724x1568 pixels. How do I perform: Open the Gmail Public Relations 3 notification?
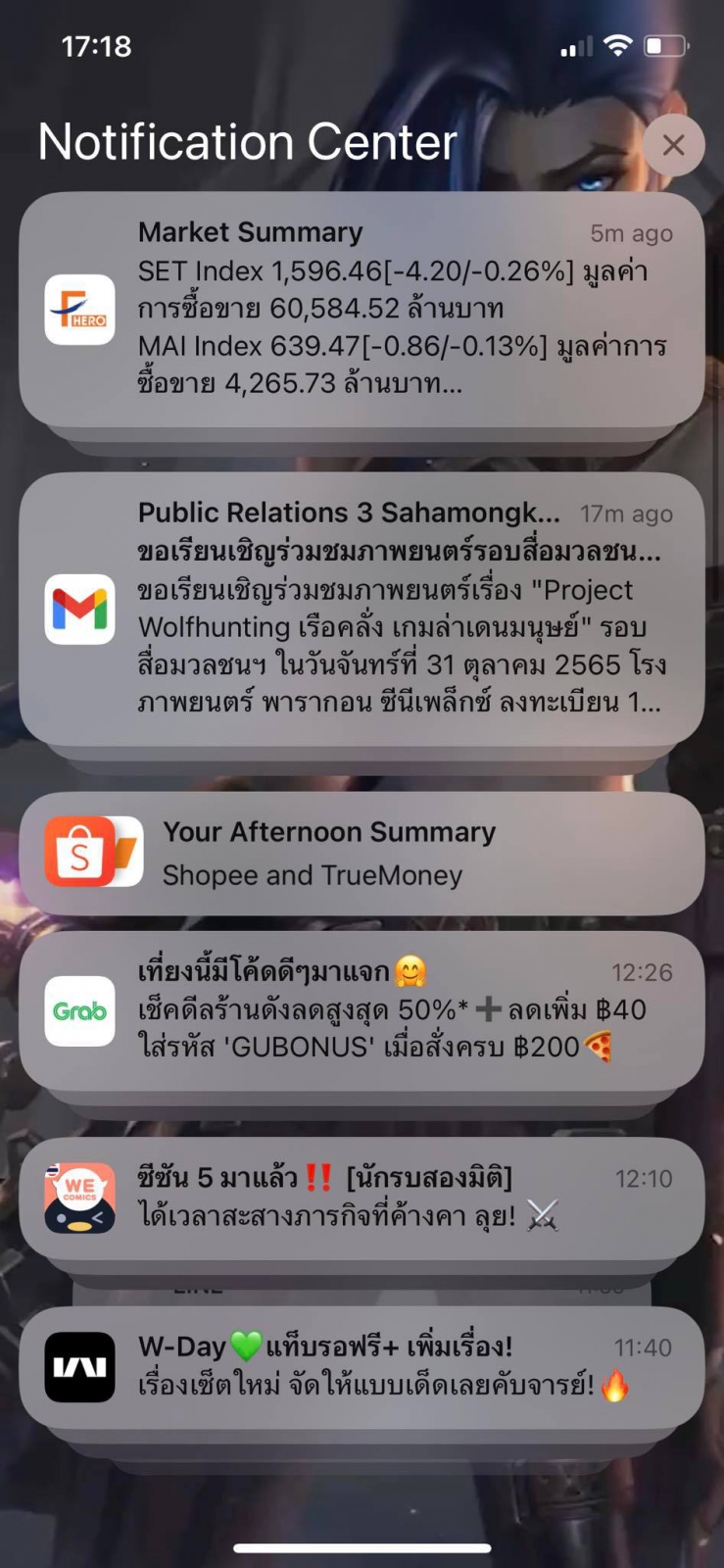coord(362,608)
